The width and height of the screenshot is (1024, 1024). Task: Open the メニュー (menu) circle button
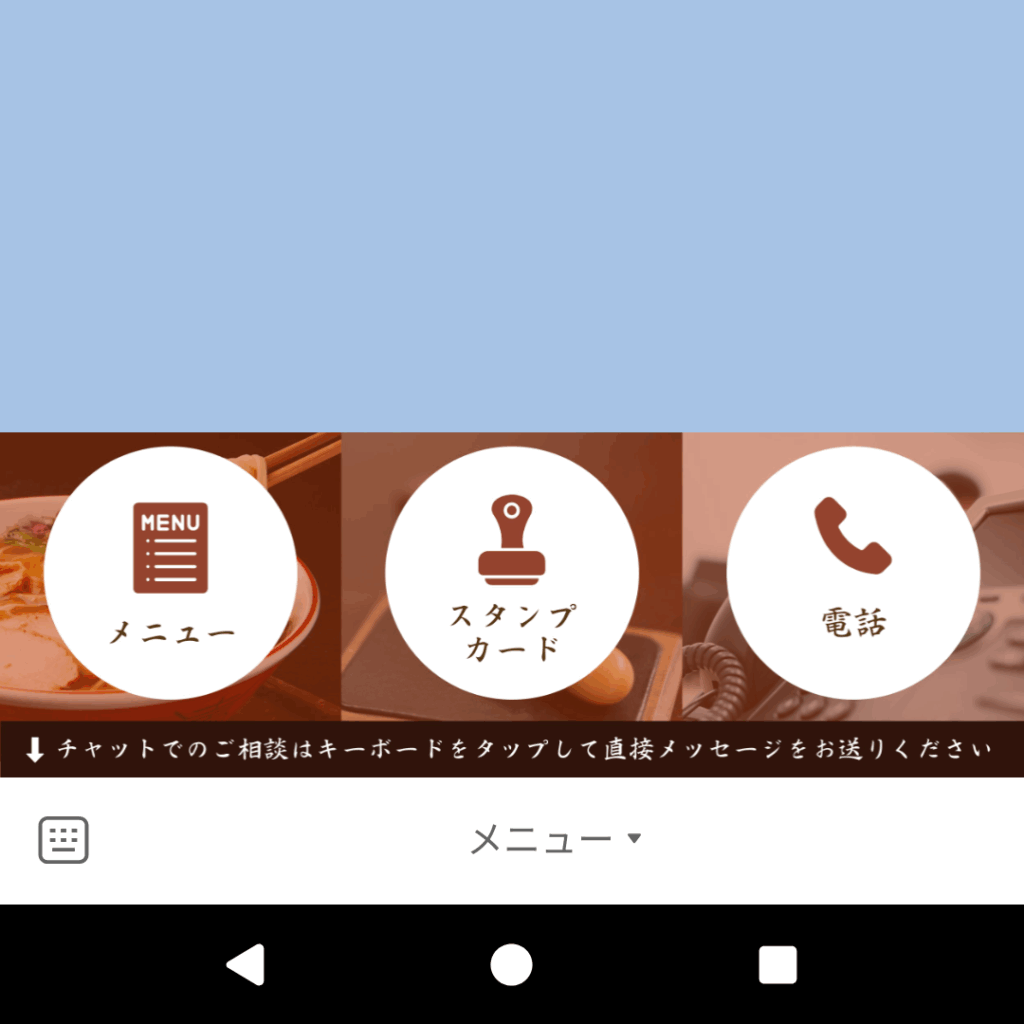170,572
